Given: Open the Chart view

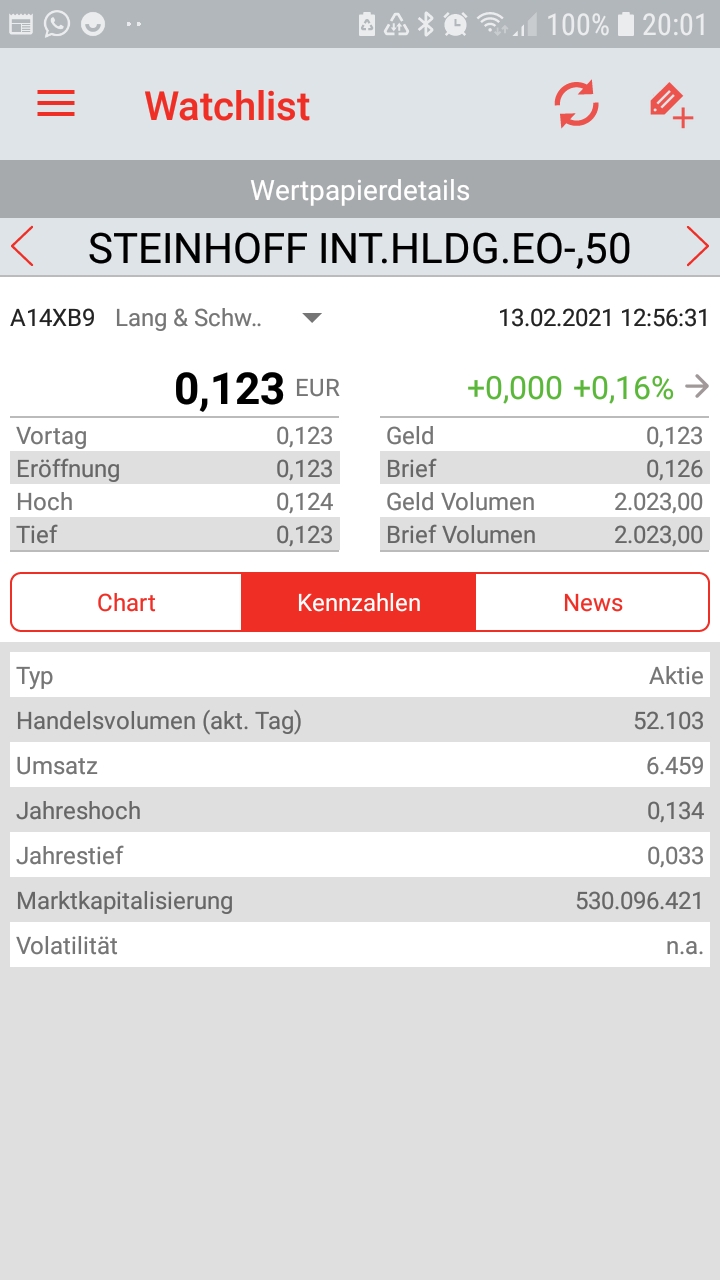Looking at the screenshot, I should [x=126, y=602].
